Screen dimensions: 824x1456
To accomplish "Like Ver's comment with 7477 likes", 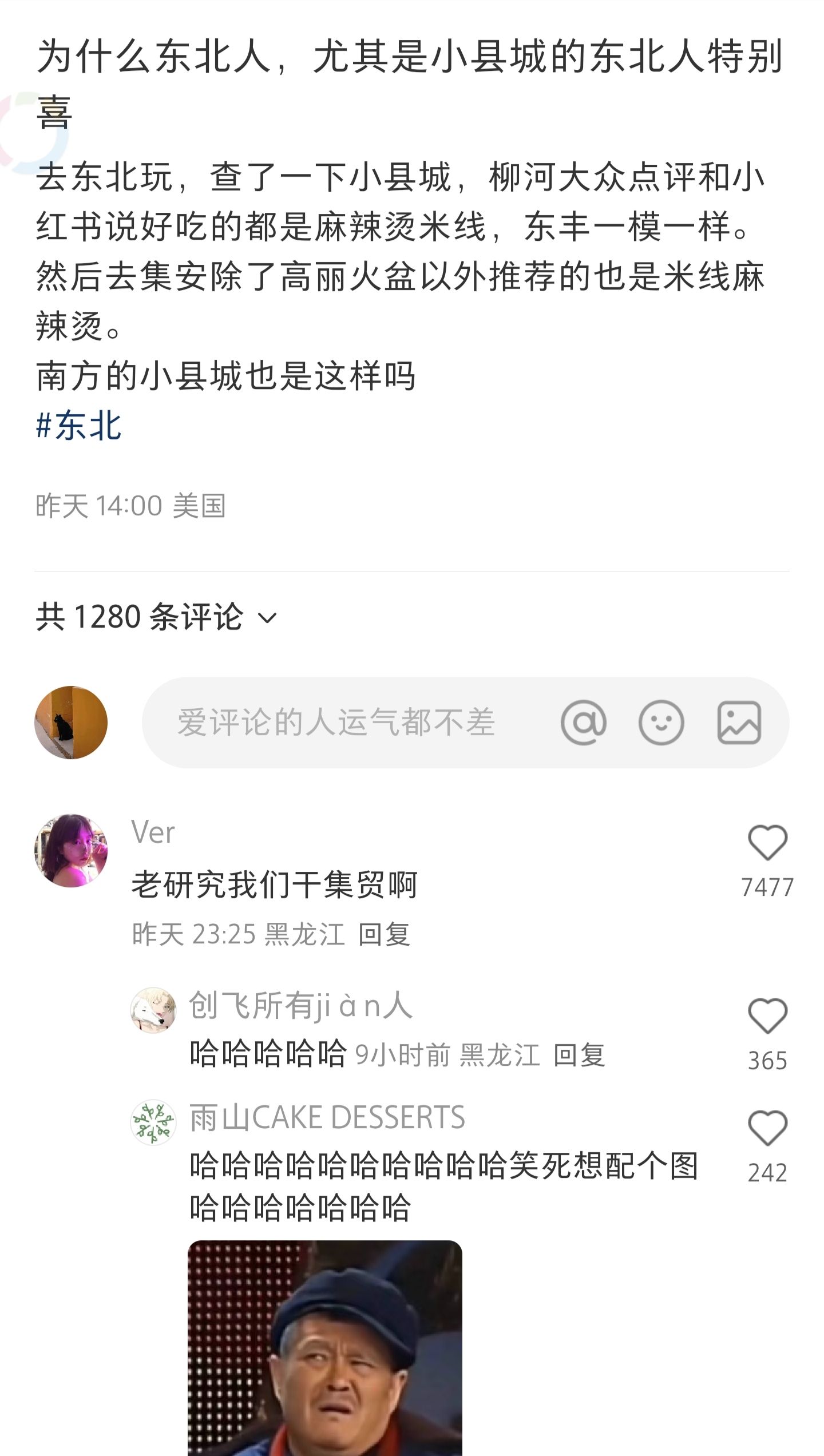I will point(767,843).
